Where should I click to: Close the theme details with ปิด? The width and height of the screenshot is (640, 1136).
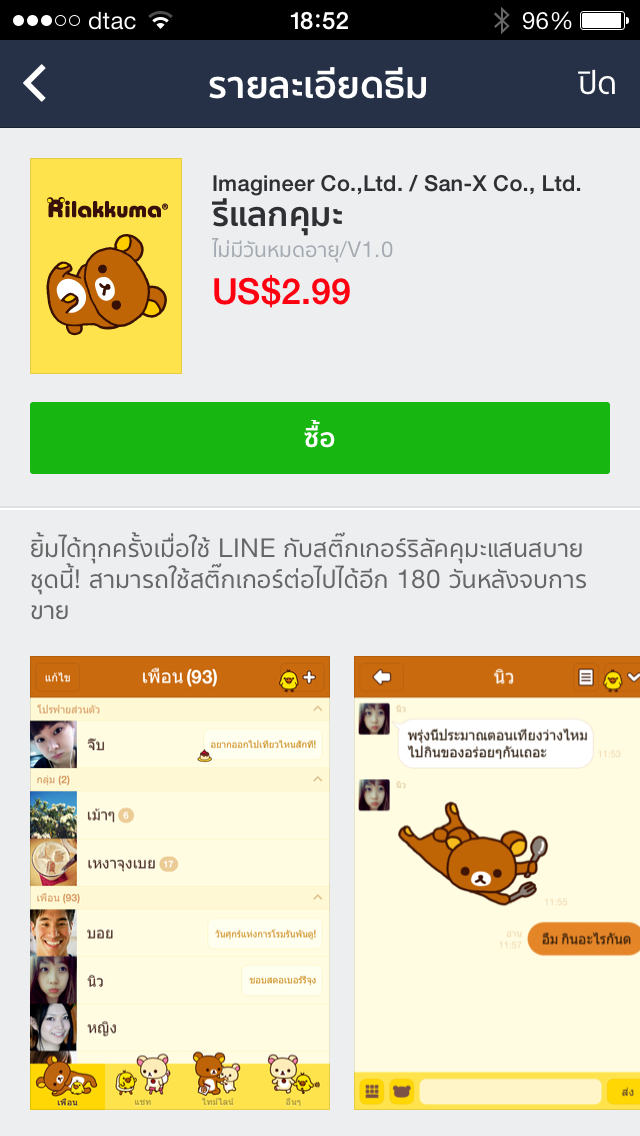coord(596,84)
